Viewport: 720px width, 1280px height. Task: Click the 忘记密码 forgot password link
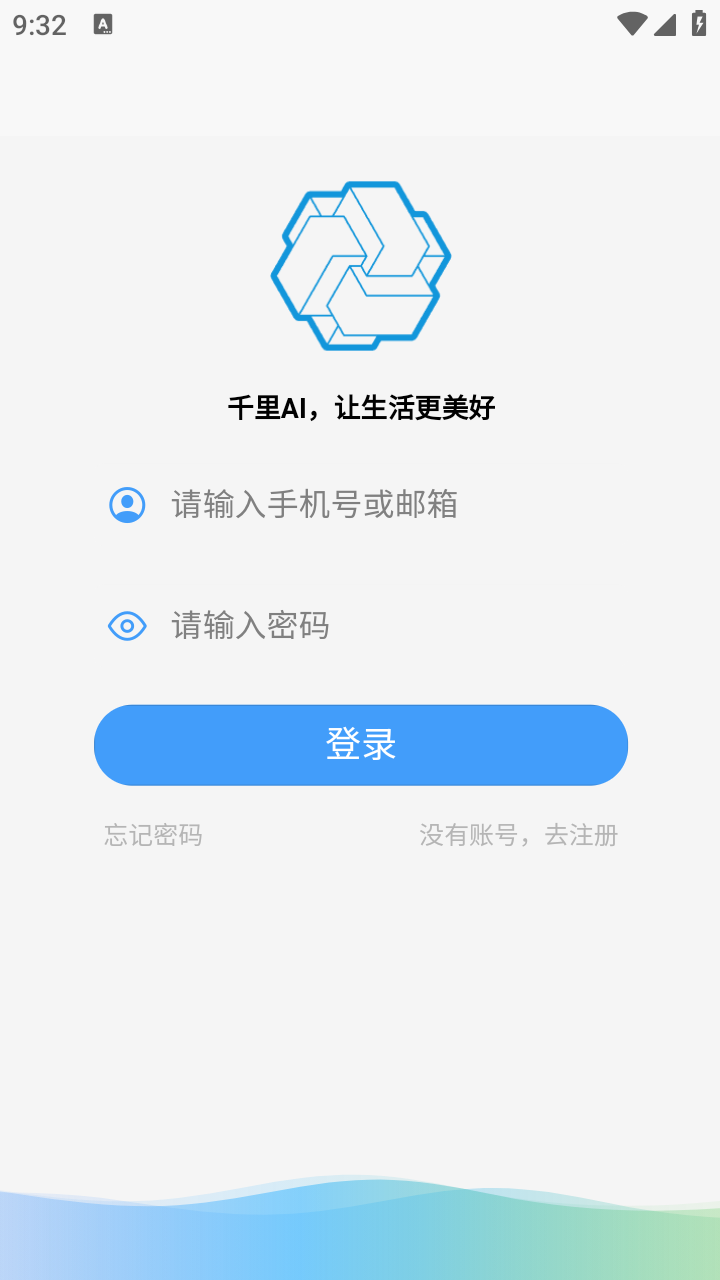tap(151, 835)
